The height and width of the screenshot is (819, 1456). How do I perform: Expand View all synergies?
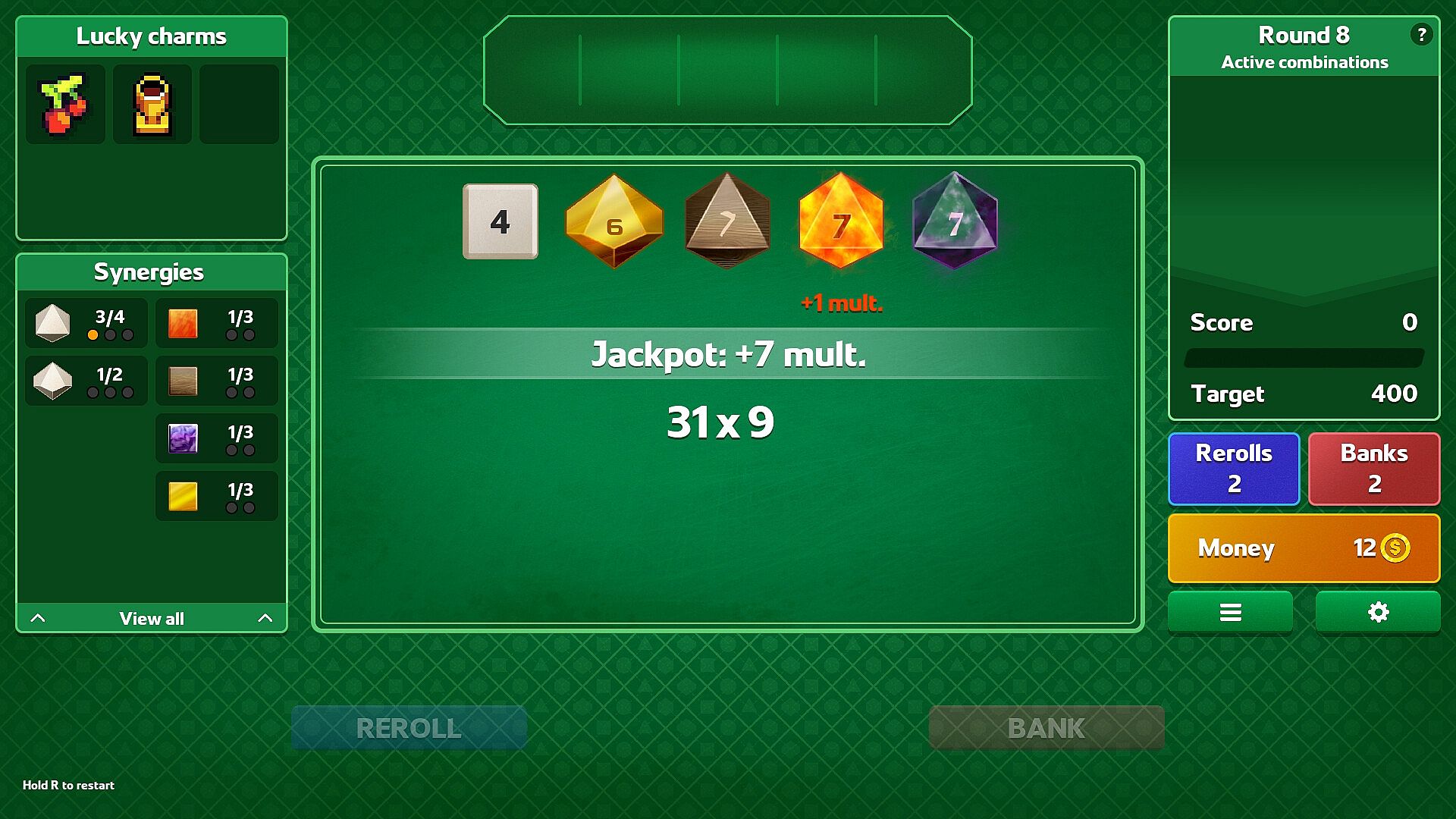(x=152, y=618)
